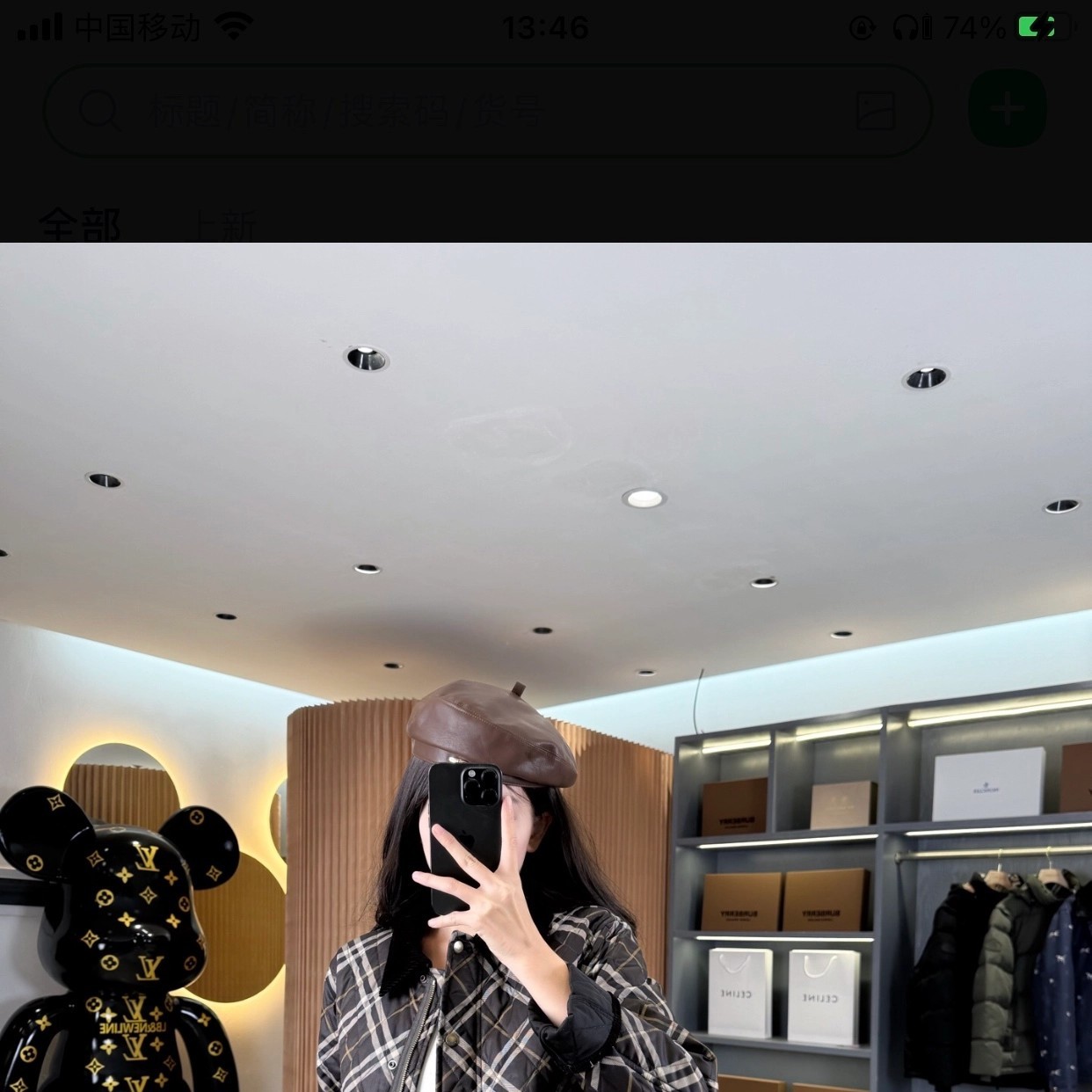Tap the search field for title or item number
The height and width of the screenshot is (1092, 1092).
[488, 111]
